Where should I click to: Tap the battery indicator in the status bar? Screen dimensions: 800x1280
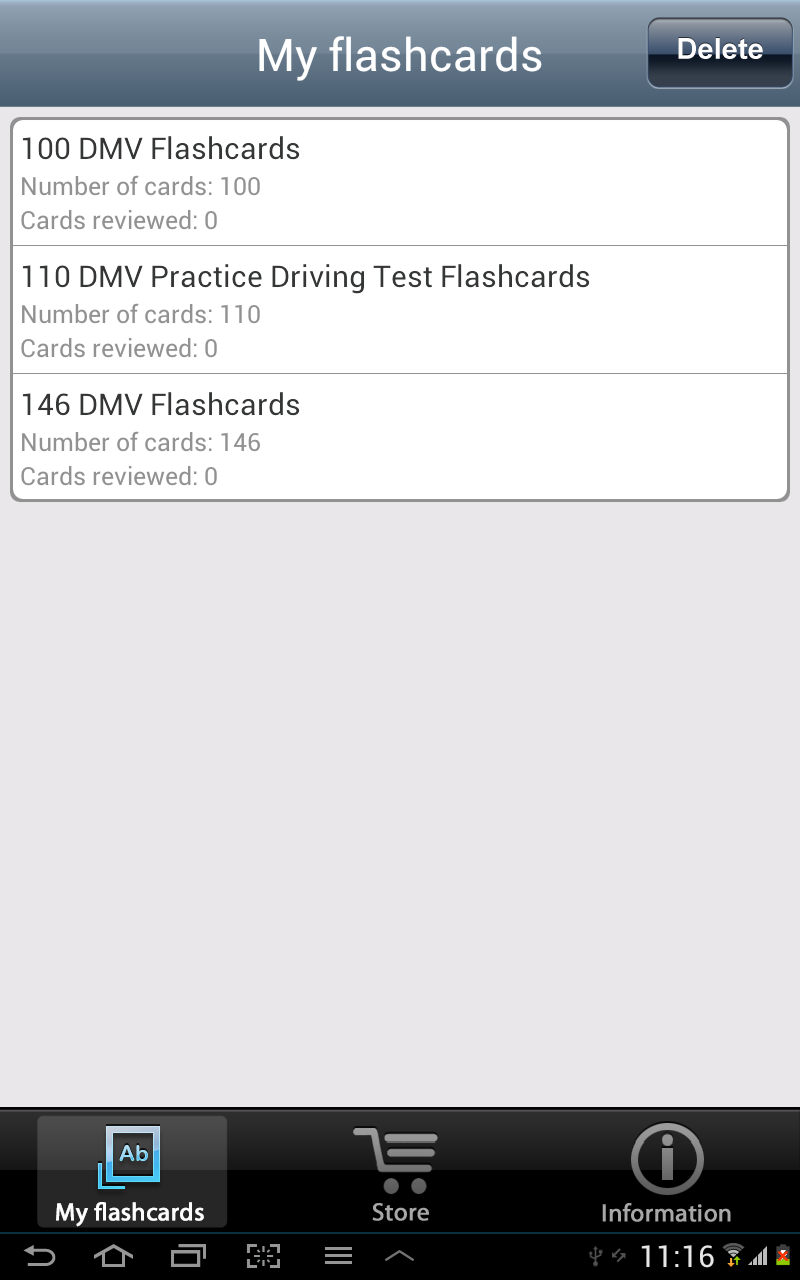783,1255
